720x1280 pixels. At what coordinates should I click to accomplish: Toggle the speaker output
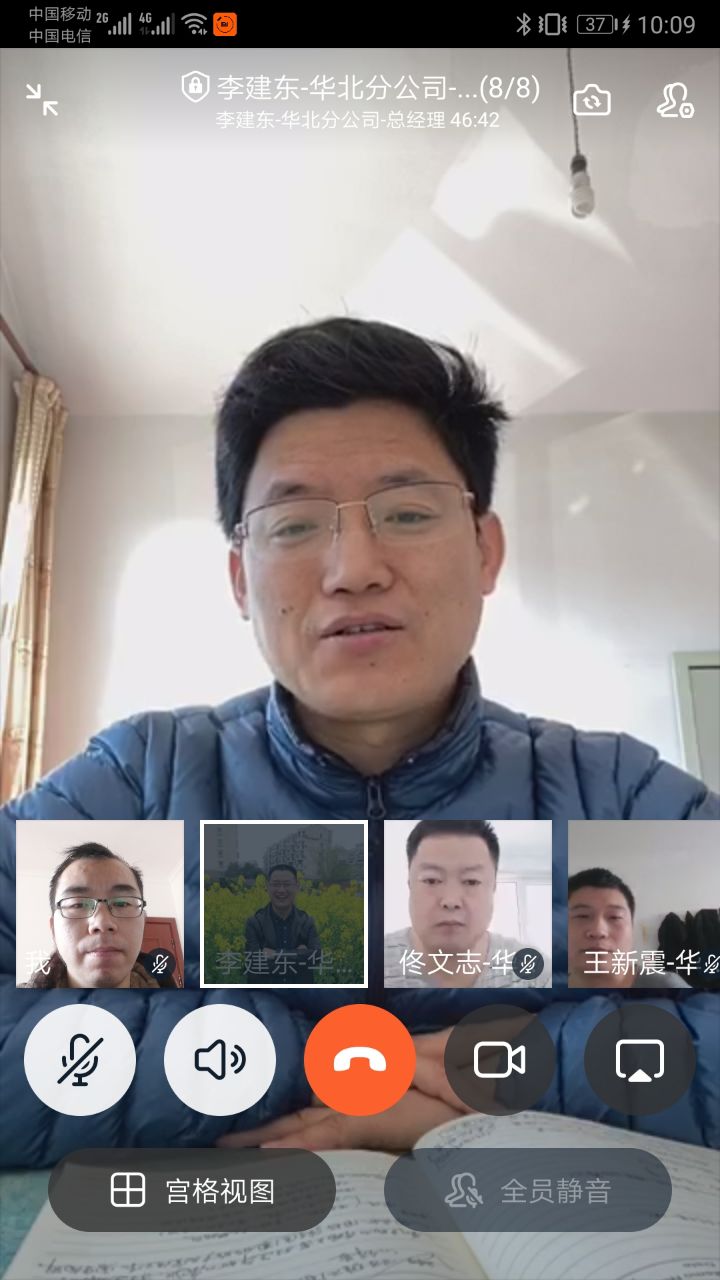[x=220, y=1060]
